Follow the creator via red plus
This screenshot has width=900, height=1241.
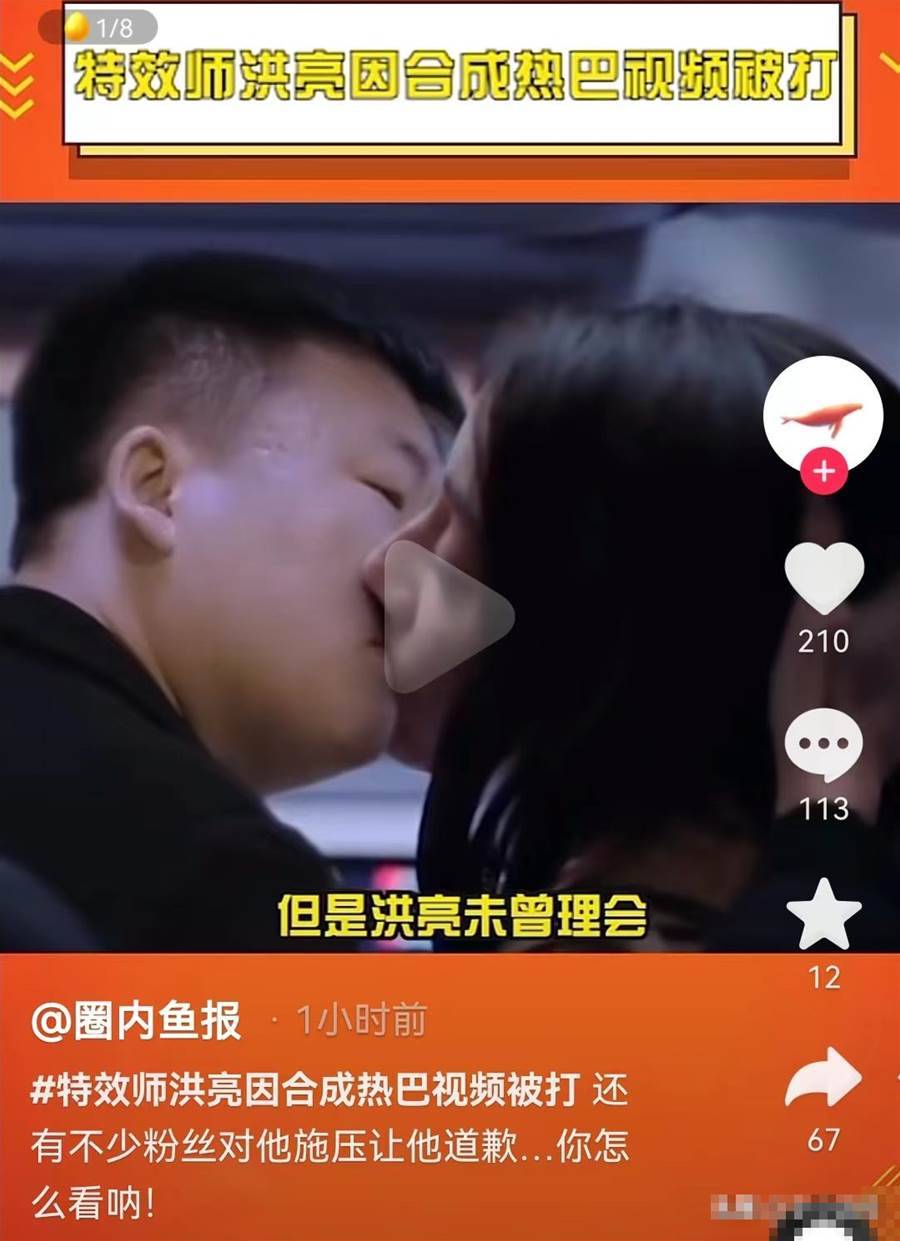click(x=823, y=472)
